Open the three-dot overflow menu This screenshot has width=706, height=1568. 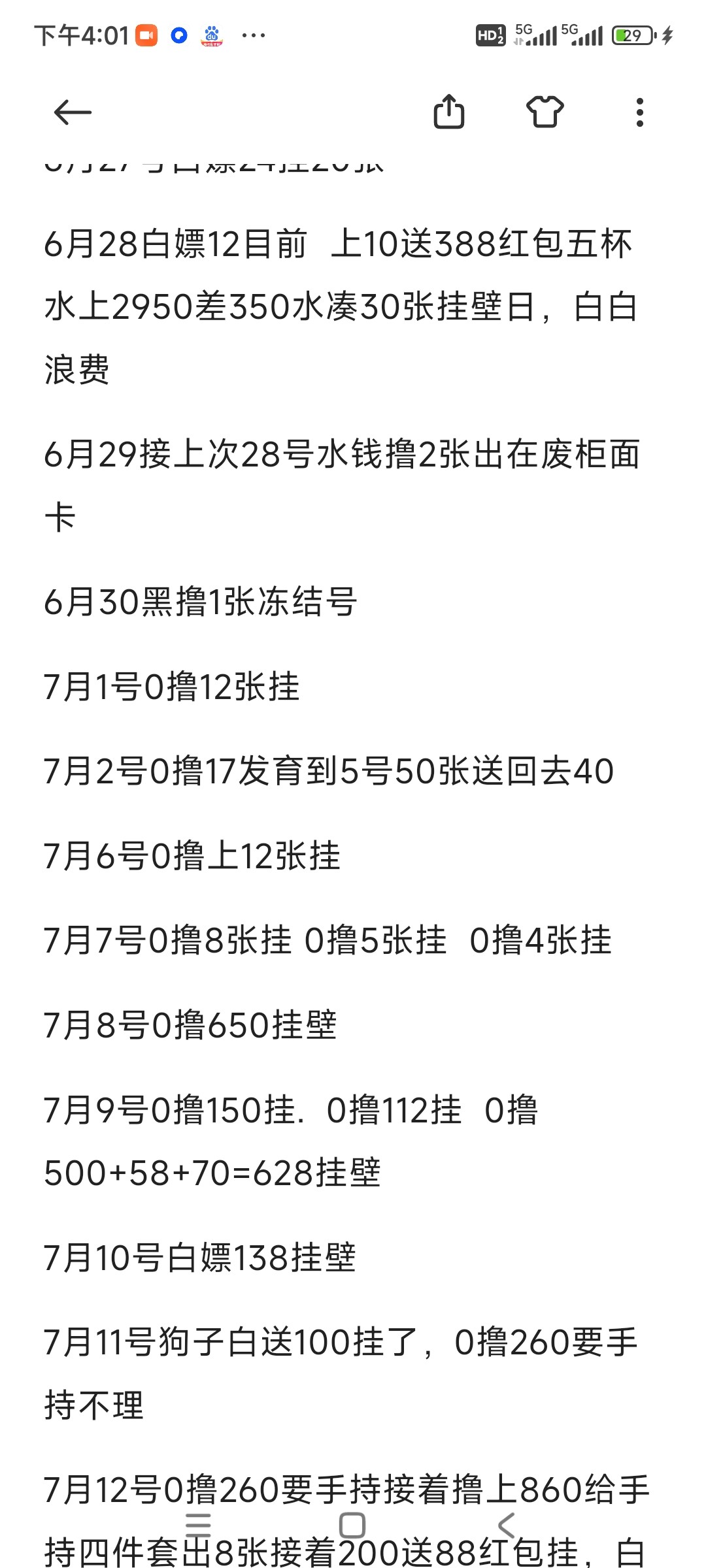tap(639, 112)
